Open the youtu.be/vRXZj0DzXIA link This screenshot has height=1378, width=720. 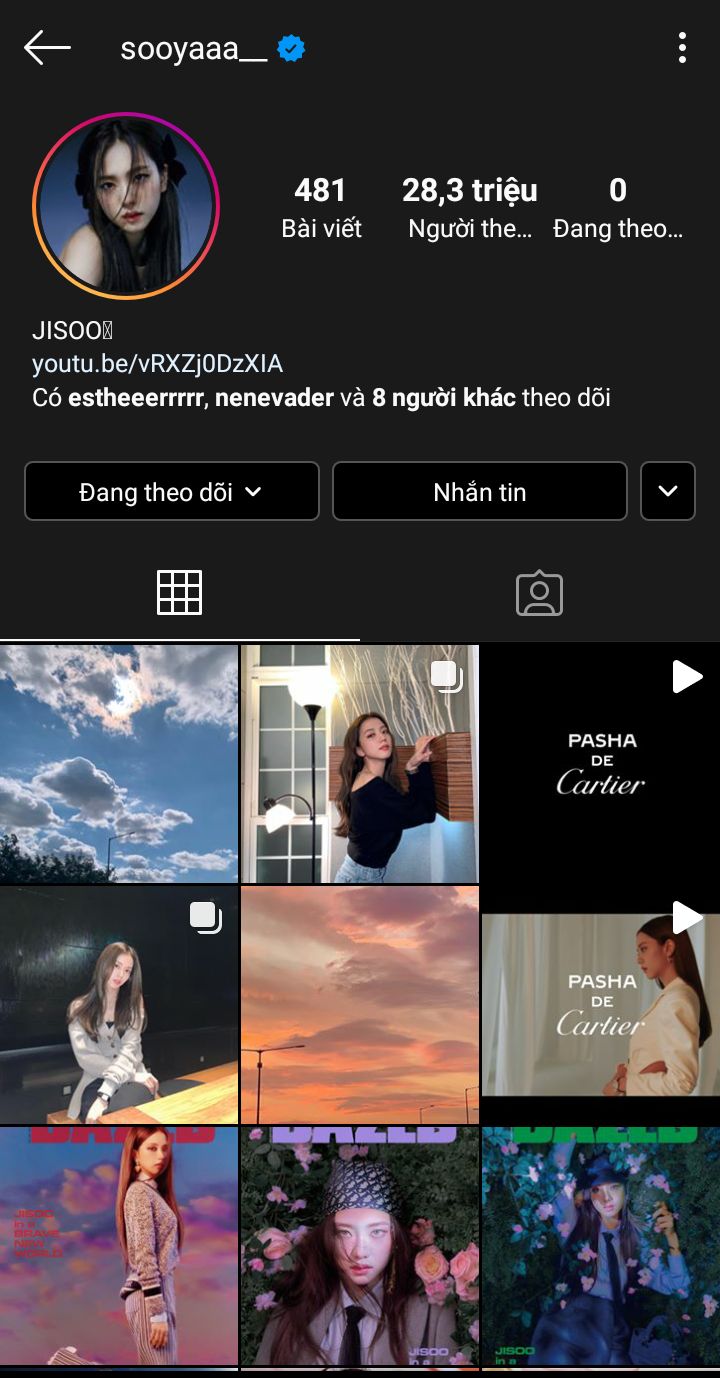click(157, 364)
